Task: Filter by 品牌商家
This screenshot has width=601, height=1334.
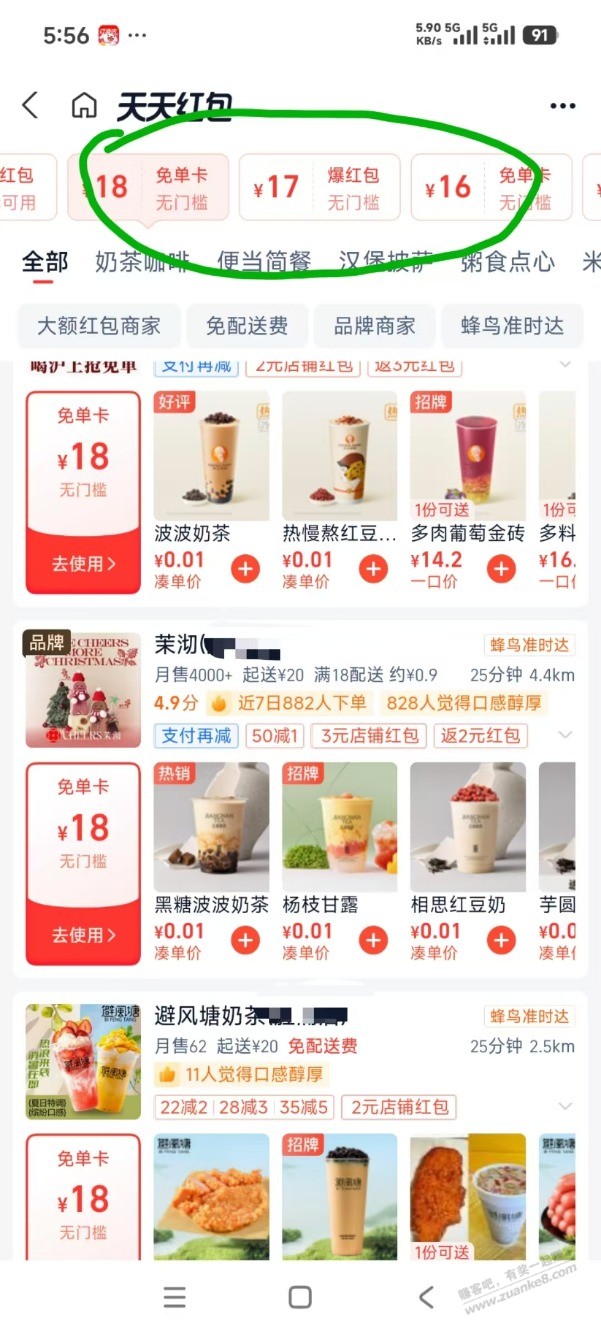Action: tap(374, 325)
